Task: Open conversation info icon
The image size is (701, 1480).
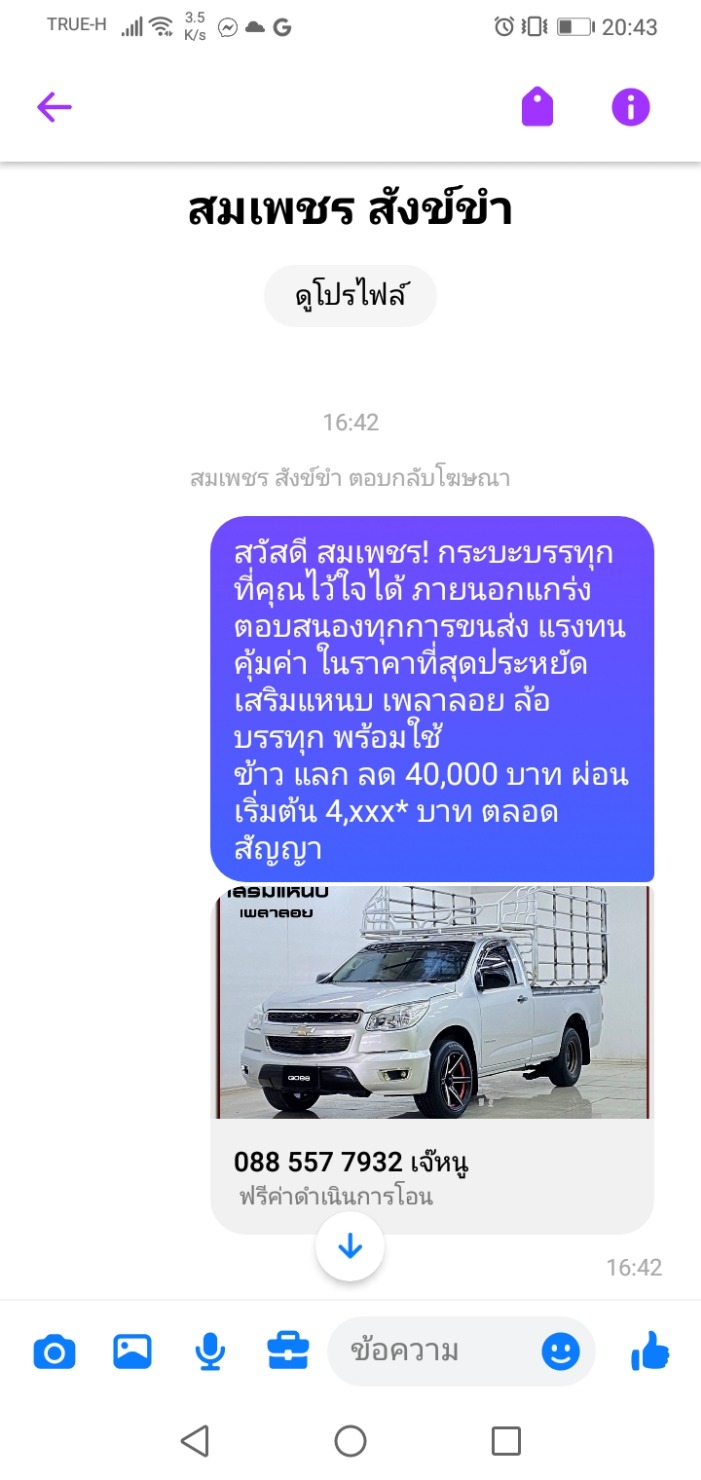Action: pyautogui.click(x=631, y=107)
